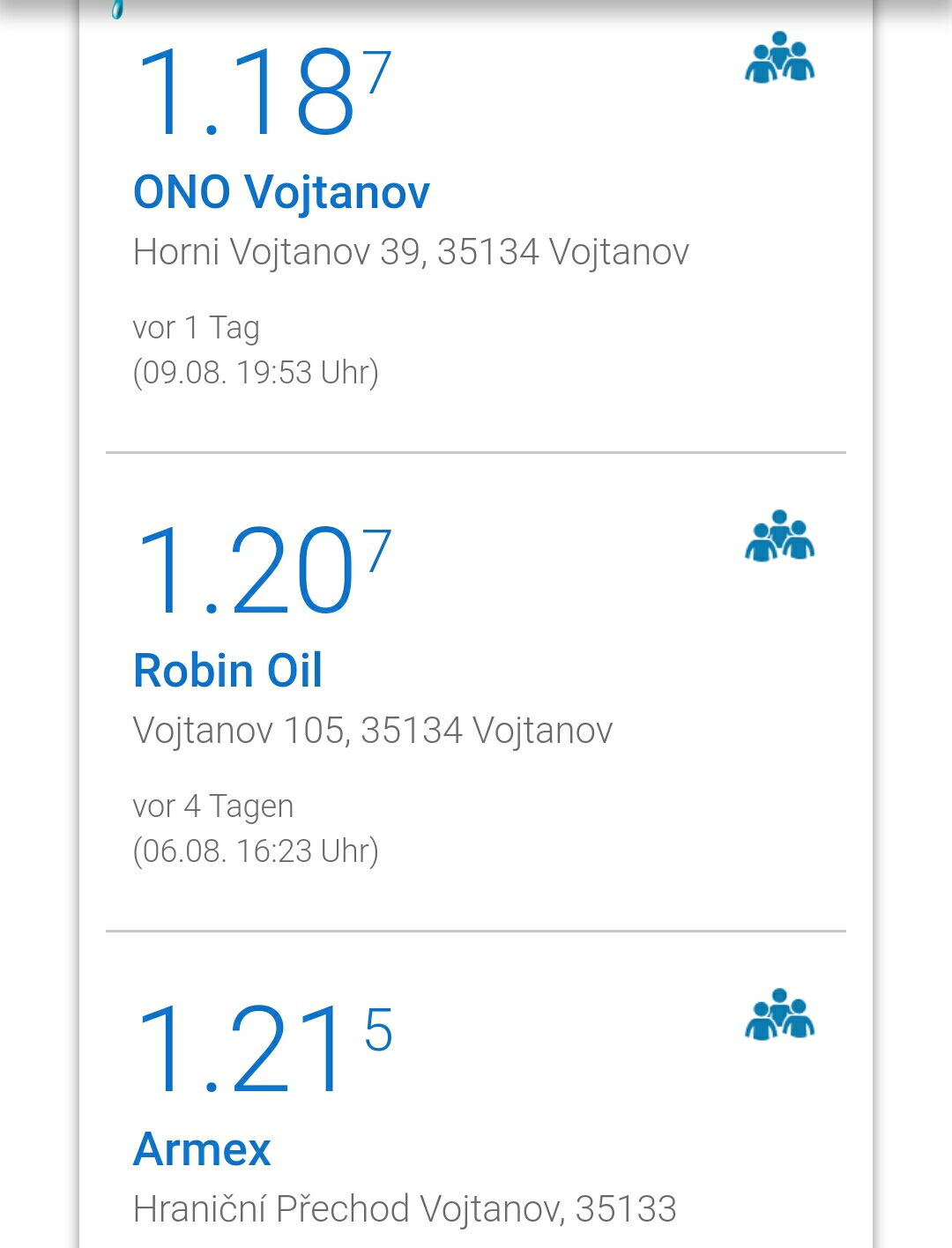Viewport: 952px width, 1248px height.
Task: Tap the community icon for Robin Oil
Action: point(779,537)
